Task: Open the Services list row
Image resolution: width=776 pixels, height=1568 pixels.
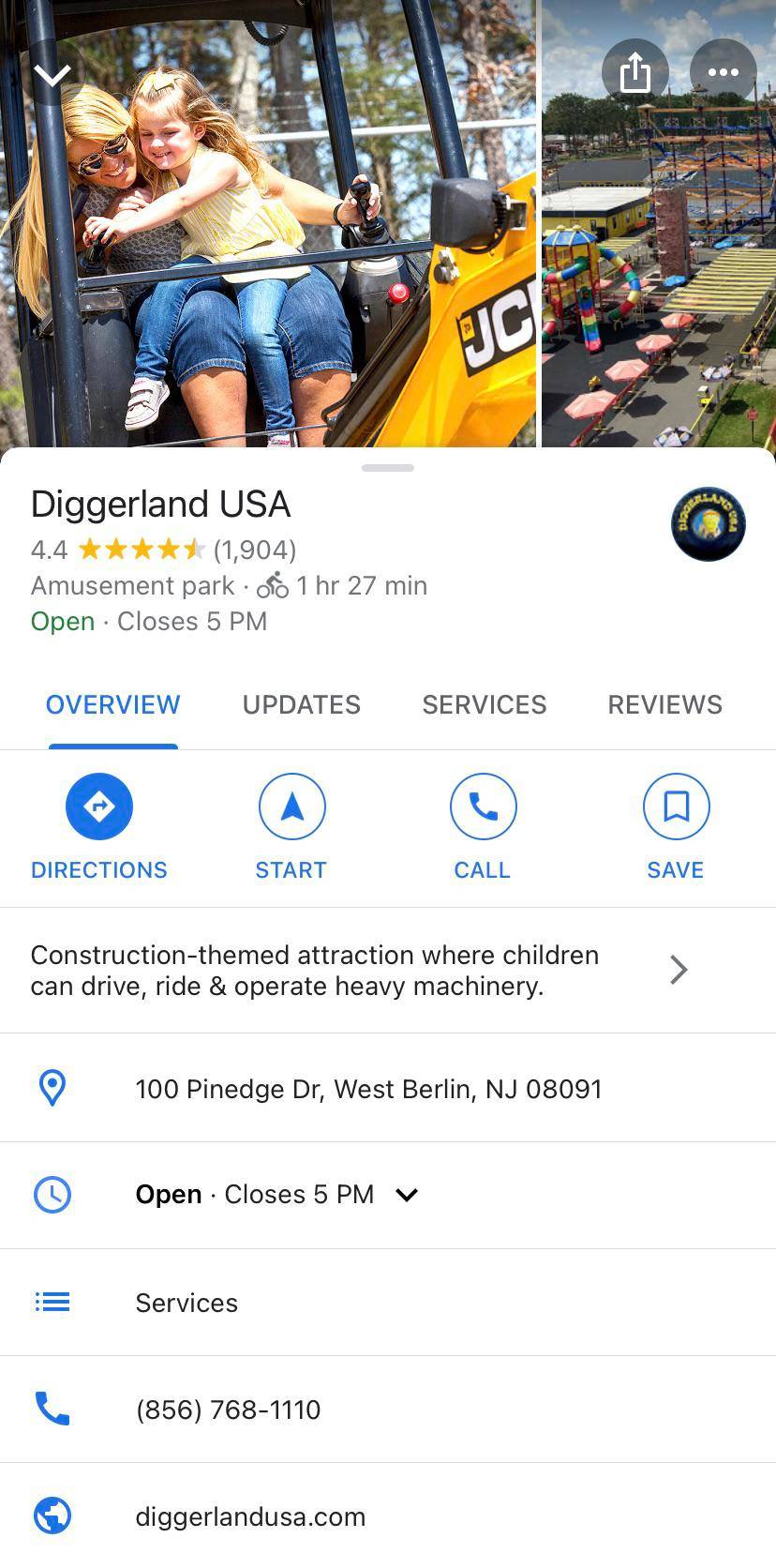Action: pyautogui.click(x=187, y=1303)
